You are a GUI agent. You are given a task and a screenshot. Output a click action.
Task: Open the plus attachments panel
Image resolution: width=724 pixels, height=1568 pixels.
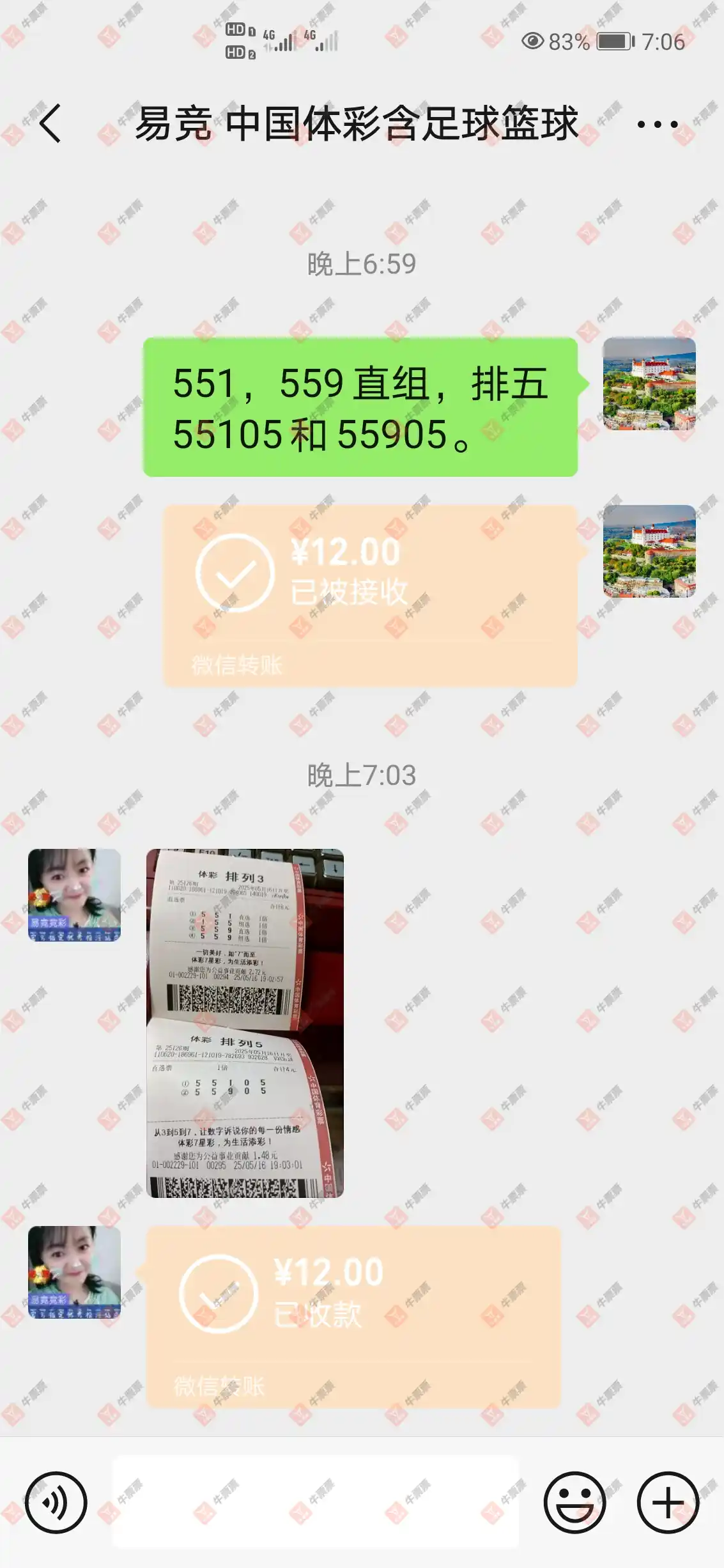(x=668, y=1502)
